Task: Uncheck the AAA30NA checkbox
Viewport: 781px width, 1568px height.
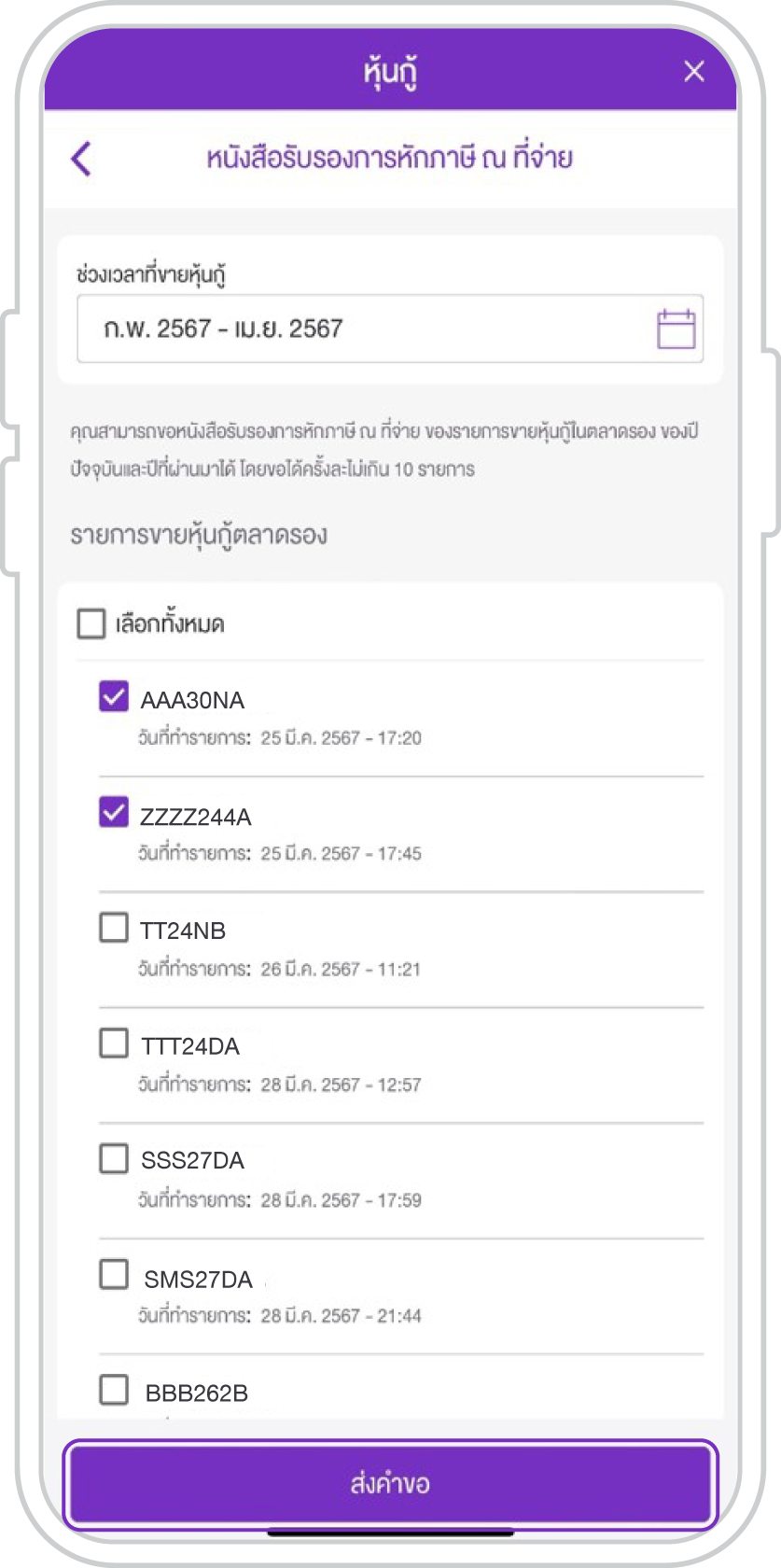Action: (x=114, y=696)
